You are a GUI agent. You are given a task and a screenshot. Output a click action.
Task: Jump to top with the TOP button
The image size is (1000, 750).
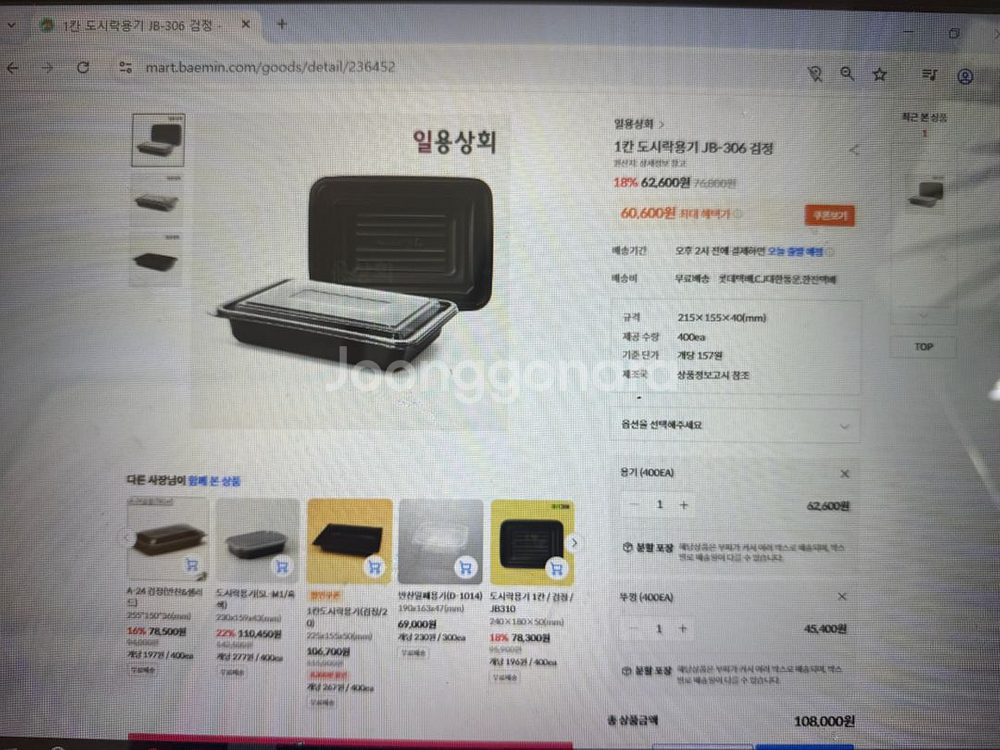click(923, 347)
